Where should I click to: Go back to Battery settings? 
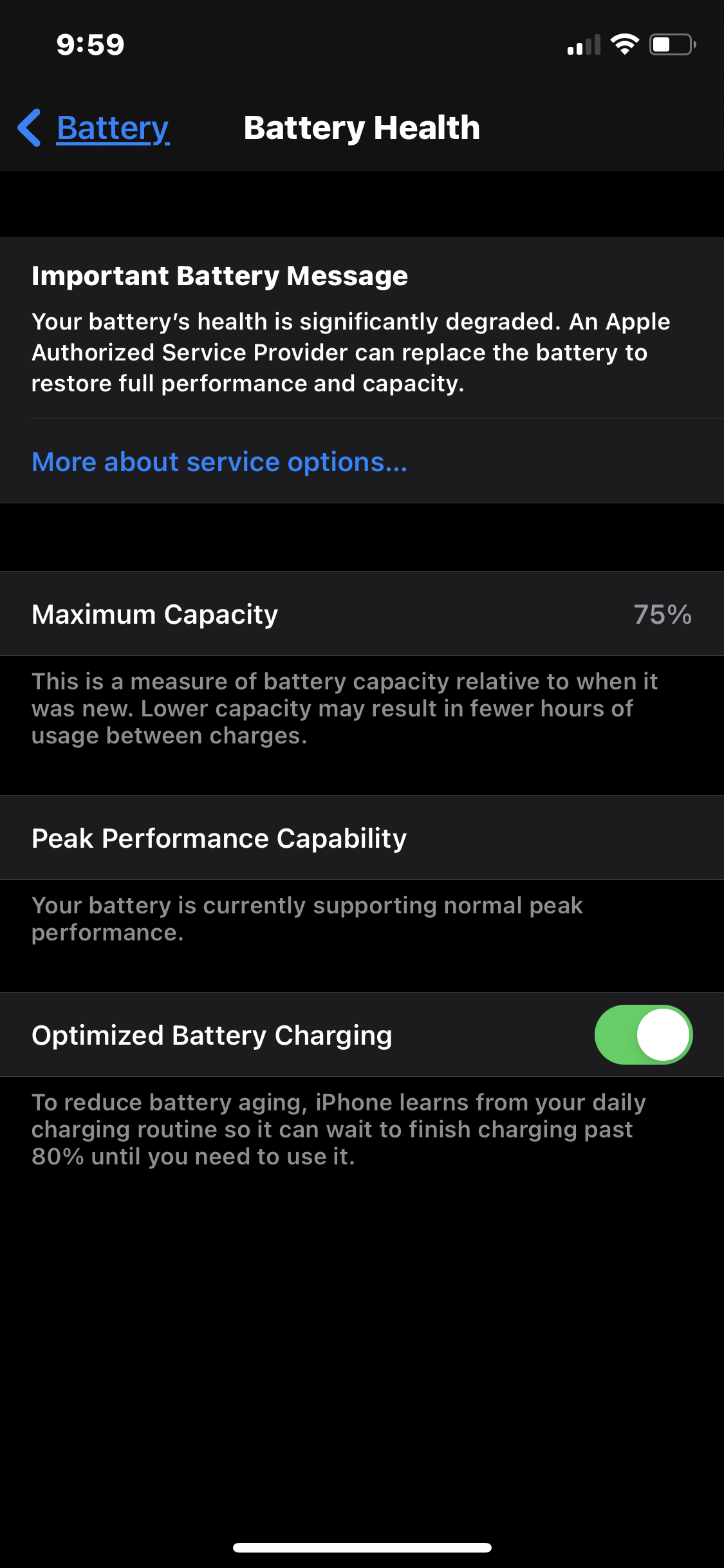95,128
